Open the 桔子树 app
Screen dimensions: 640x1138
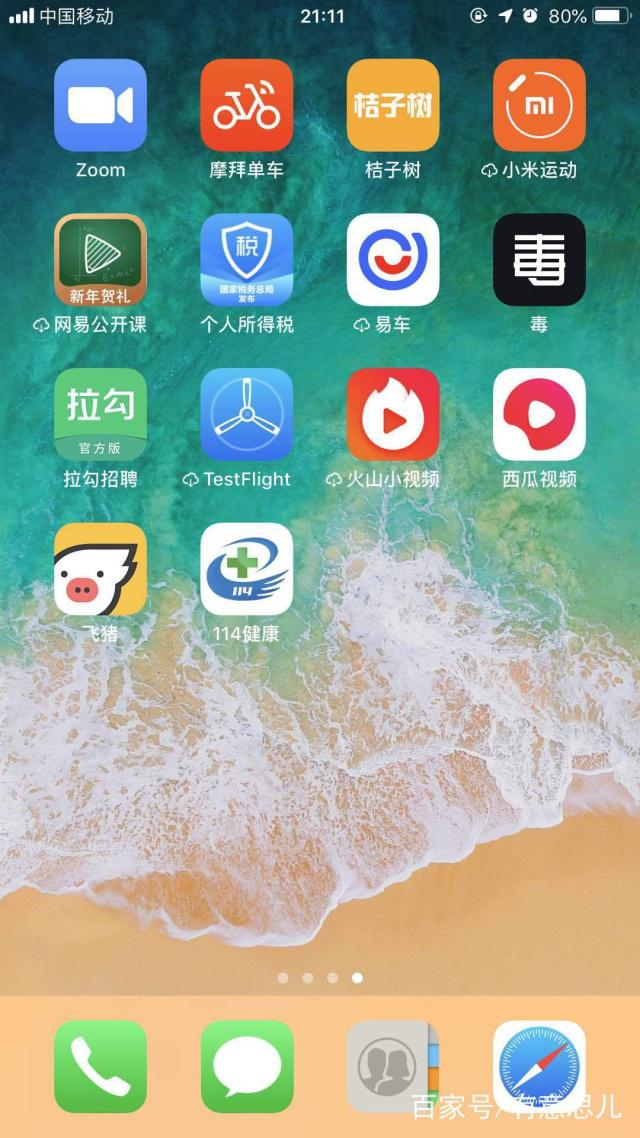pyautogui.click(x=393, y=105)
